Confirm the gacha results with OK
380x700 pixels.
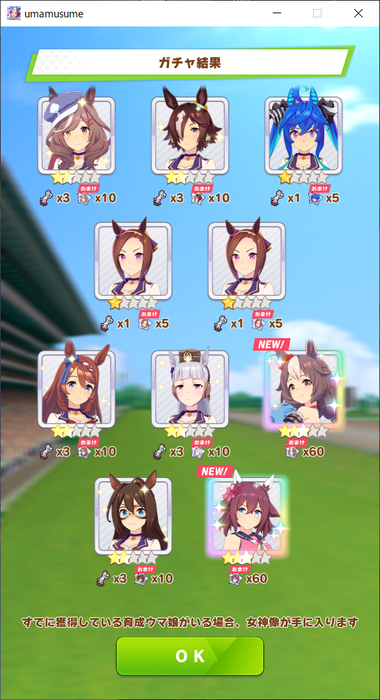[x=190, y=656]
